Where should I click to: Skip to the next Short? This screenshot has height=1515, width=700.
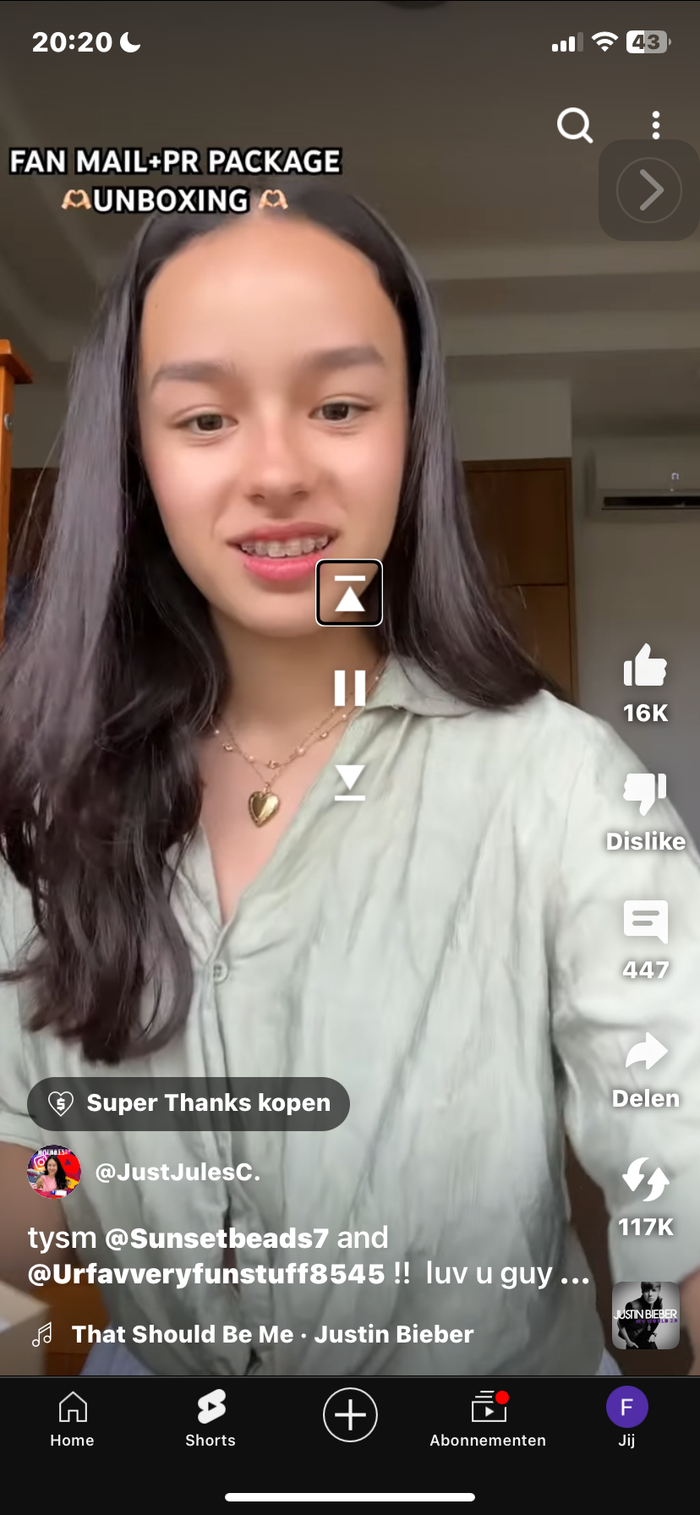[349, 782]
